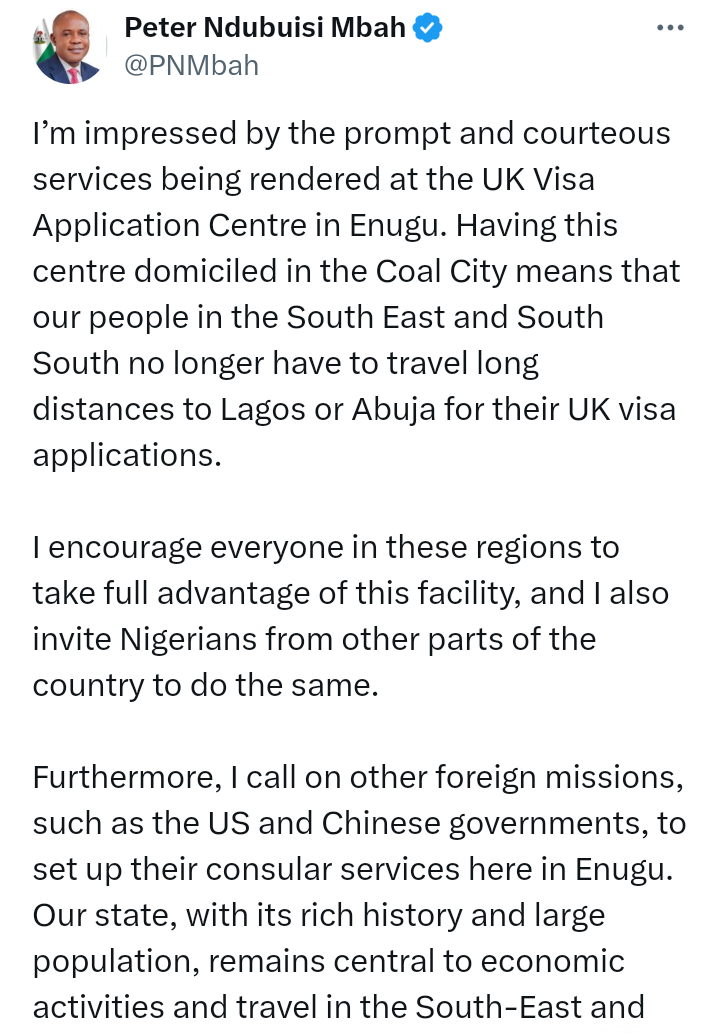Open the @PNMbah handle
This screenshot has width=720, height=1033.
190,66
